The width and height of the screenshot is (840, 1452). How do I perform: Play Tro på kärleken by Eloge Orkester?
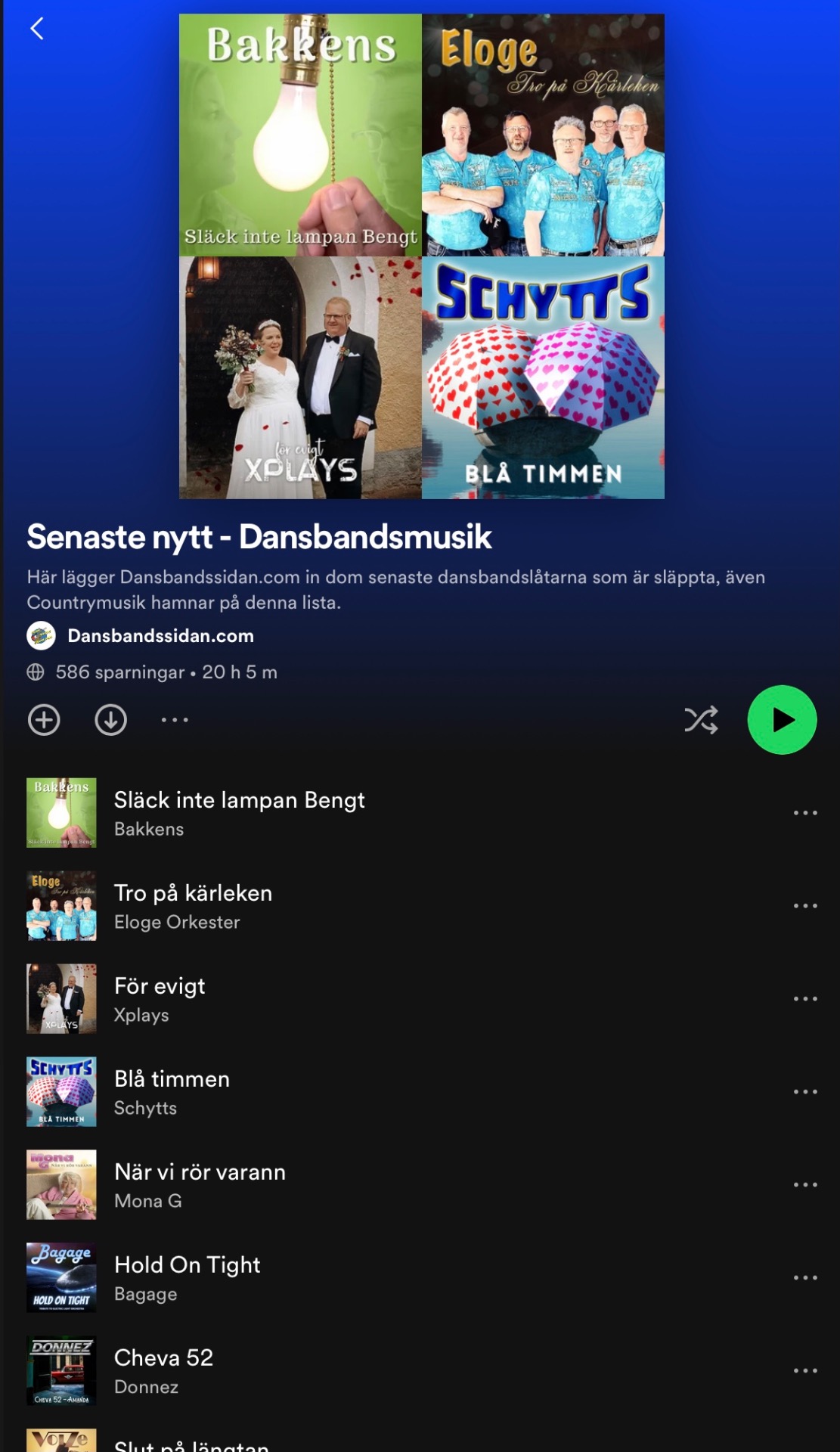408,906
